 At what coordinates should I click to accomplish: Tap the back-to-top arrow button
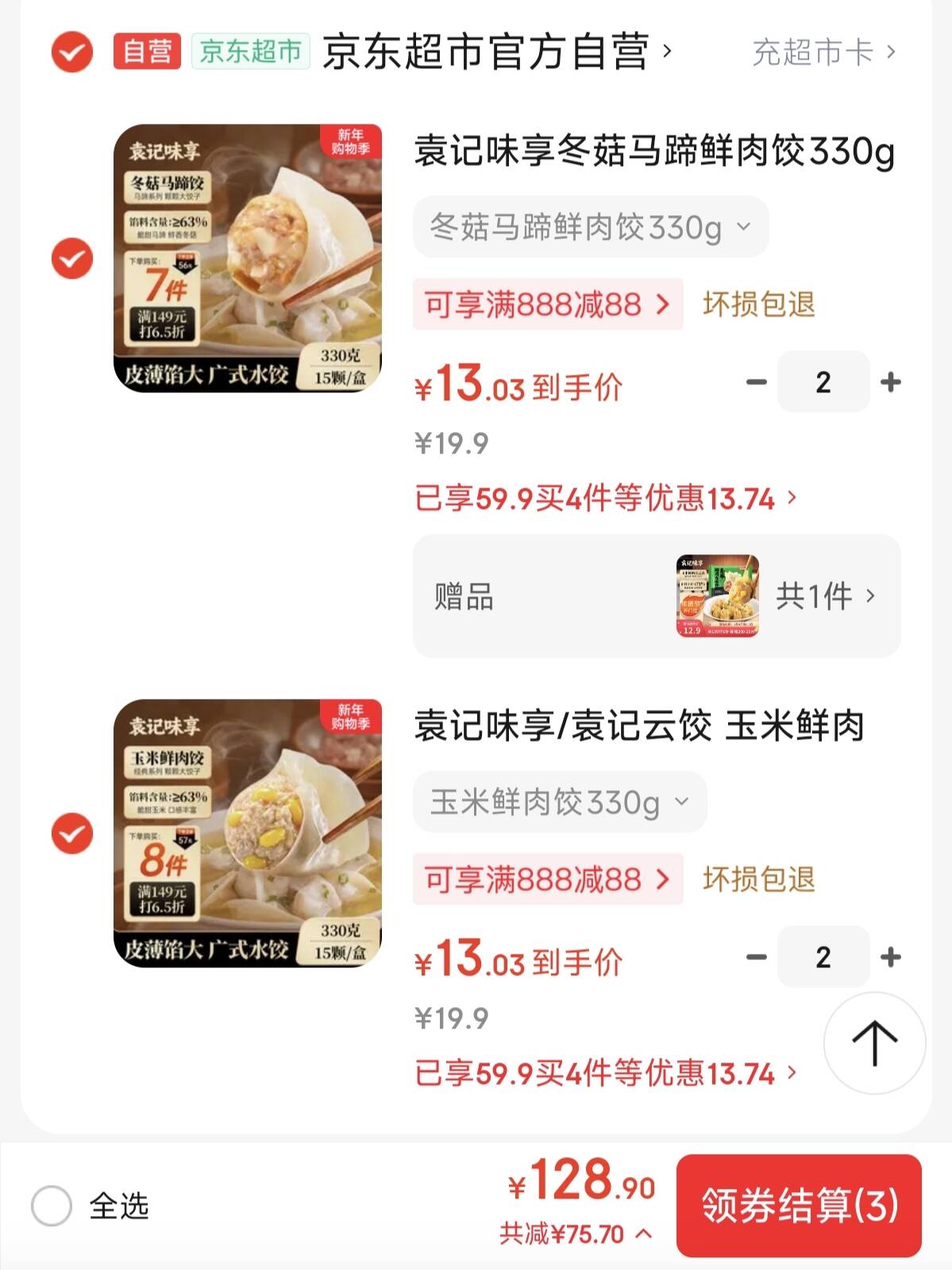coord(874,1043)
